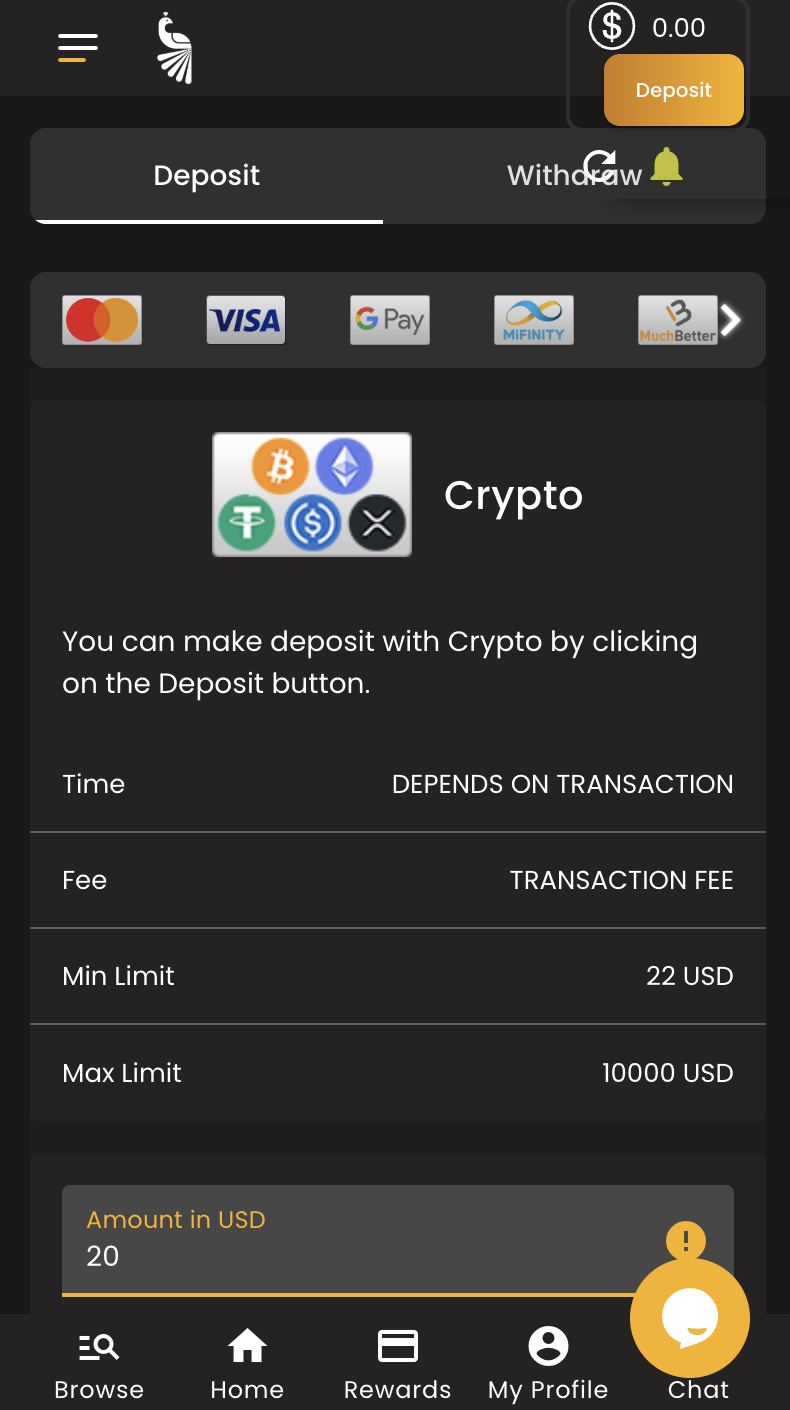Select the Deposit tab
This screenshot has height=1410, width=790.
pos(207,176)
